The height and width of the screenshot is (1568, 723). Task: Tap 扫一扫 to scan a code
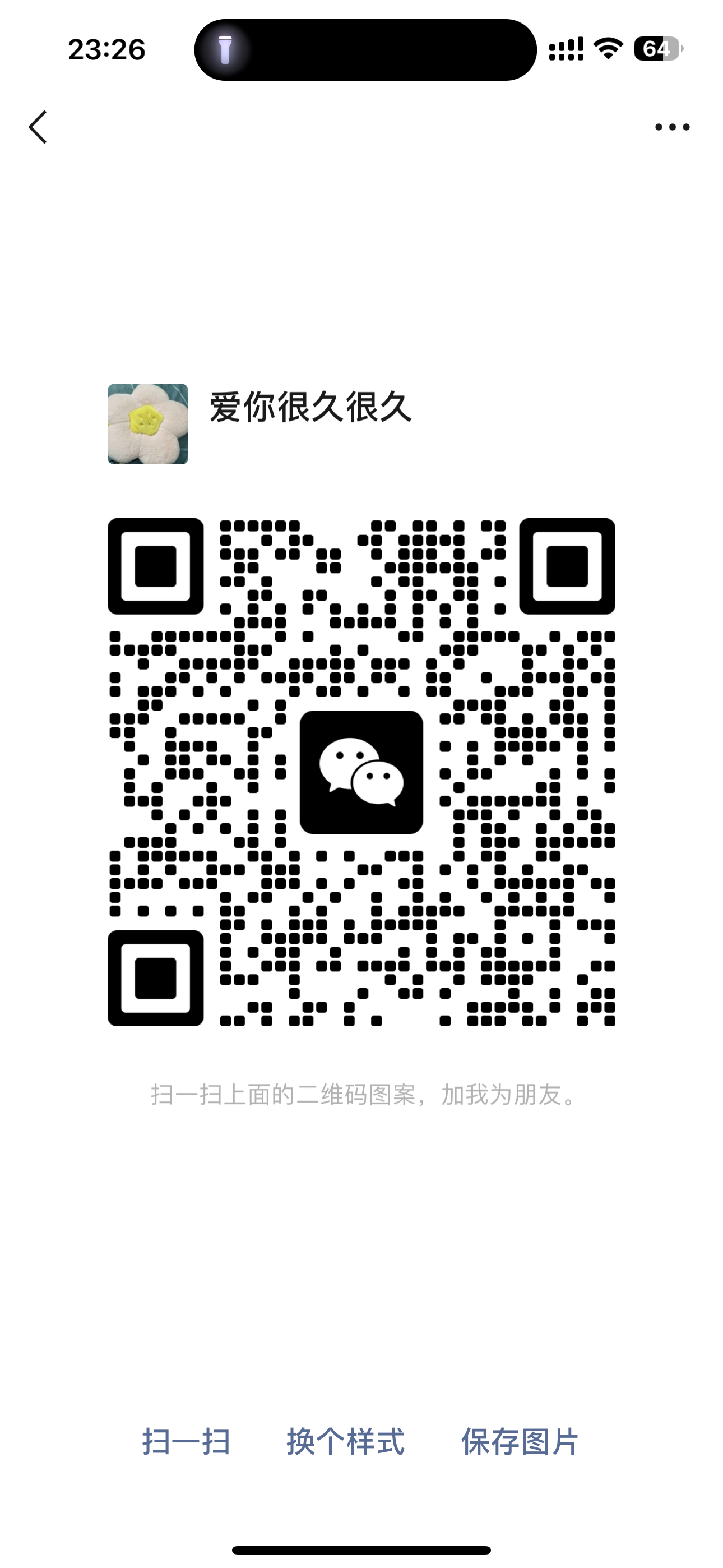[186, 1442]
